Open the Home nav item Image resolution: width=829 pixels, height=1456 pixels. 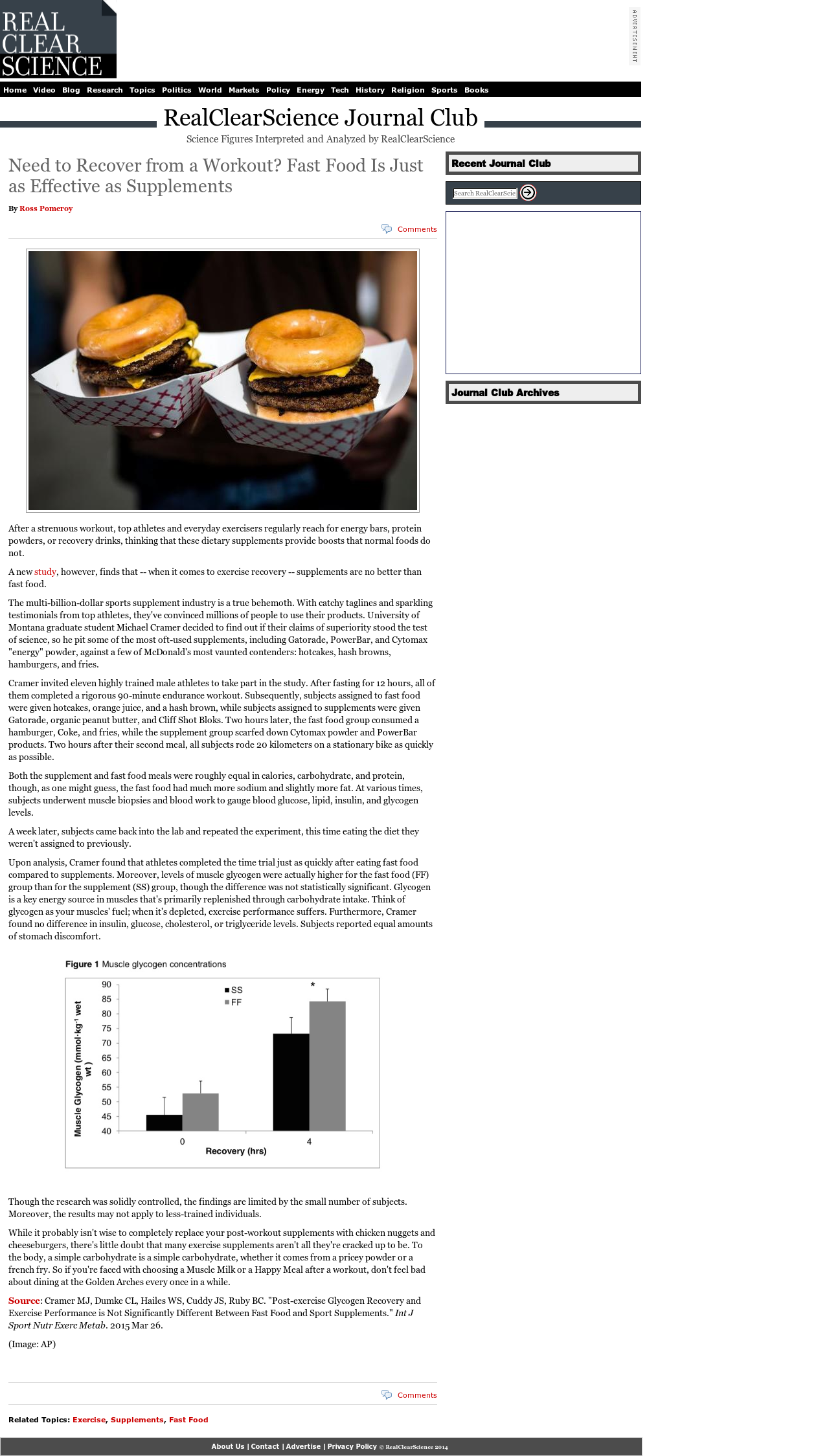tap(15, 90)
